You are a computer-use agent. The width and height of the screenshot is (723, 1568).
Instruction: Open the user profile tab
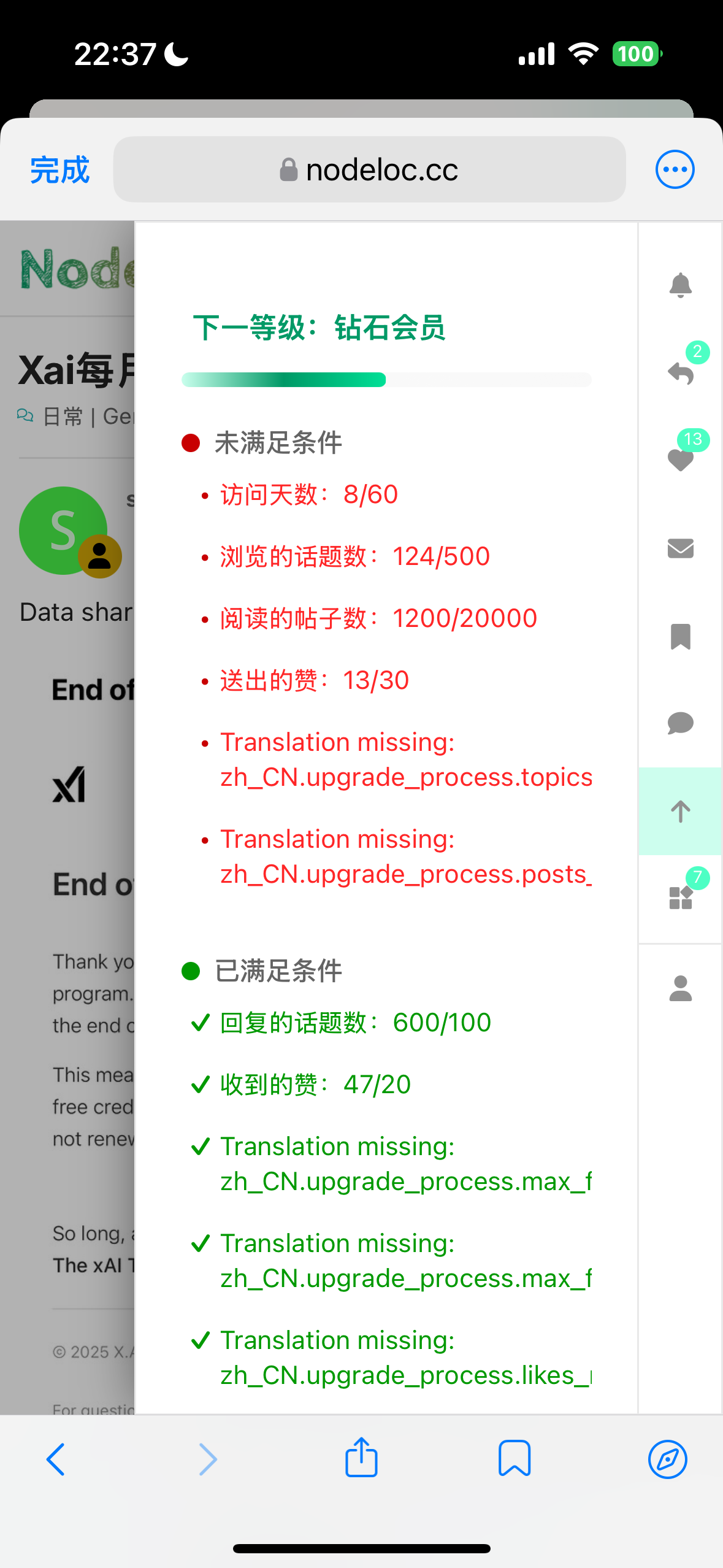(x=680, y=988)
